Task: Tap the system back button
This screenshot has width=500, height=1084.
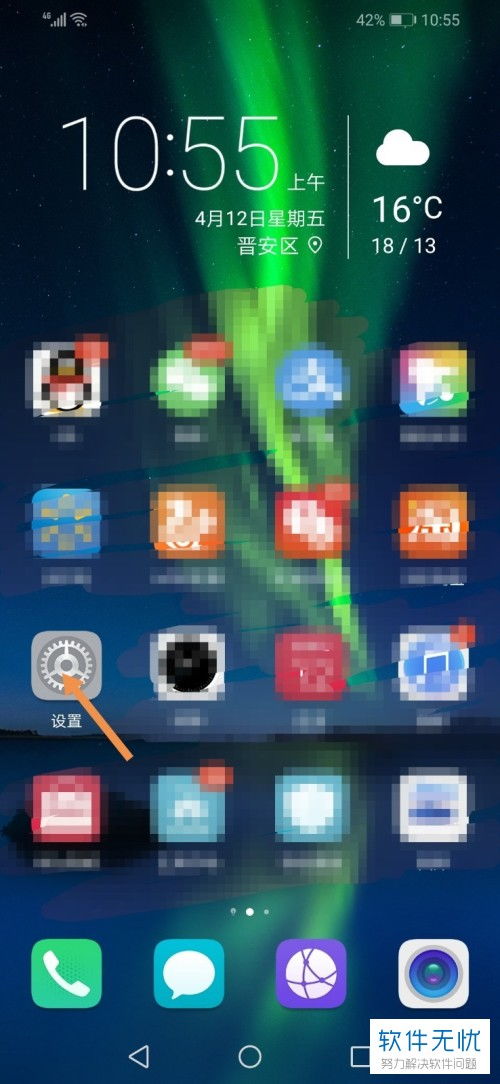Action: 139,1056
